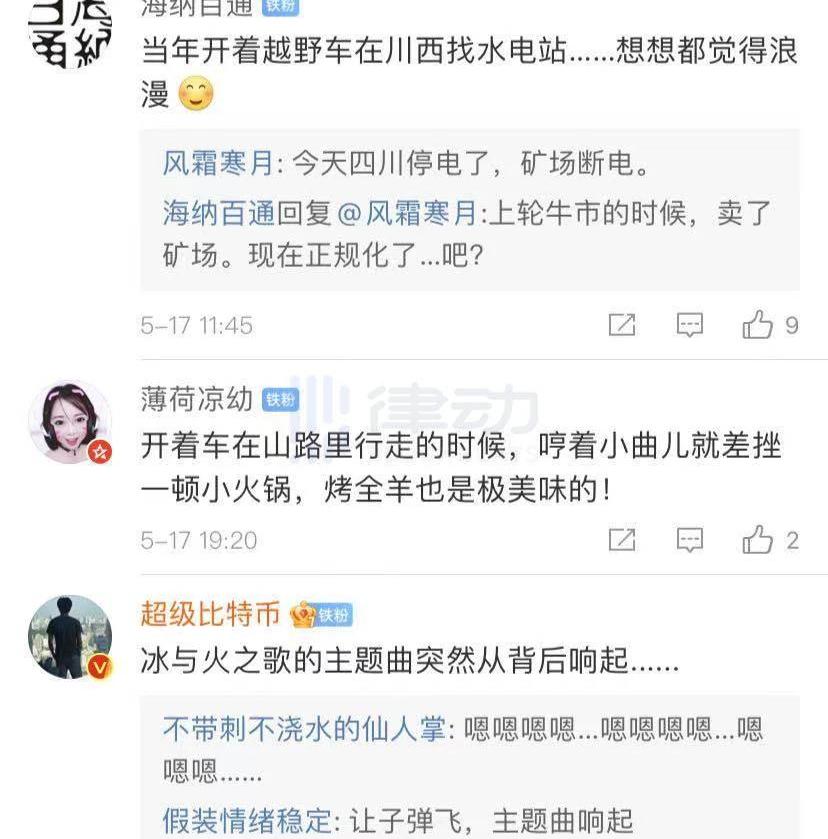Open 薄荷凉幼's profile picture
The image size is (828, 839).
(70, 422)
